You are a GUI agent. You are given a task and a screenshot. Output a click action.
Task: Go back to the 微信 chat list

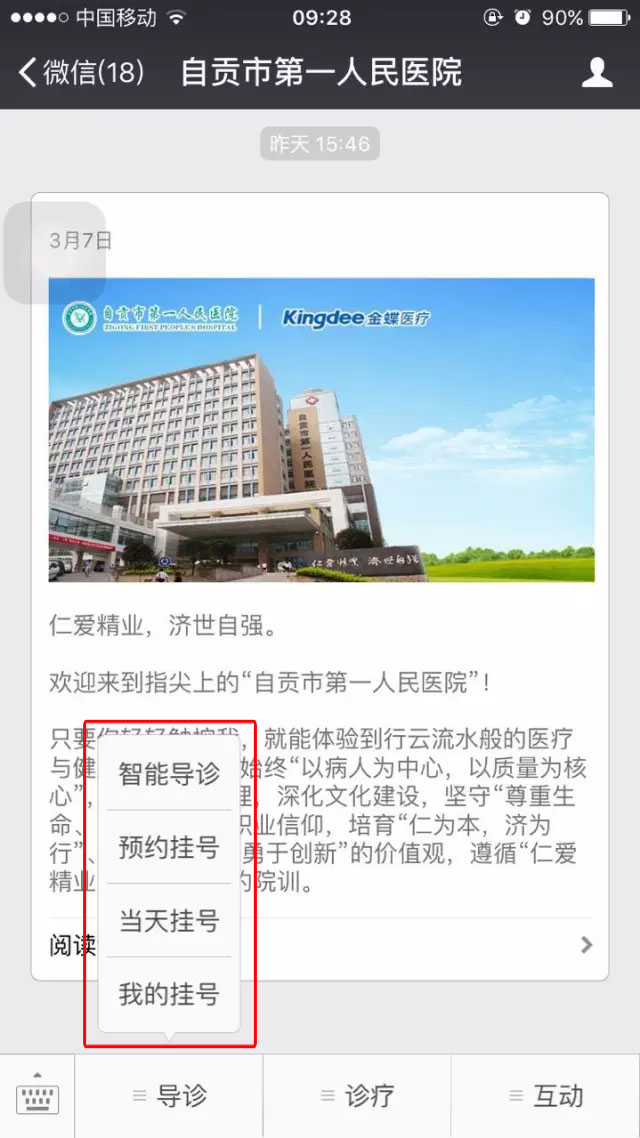click(80, 73)
